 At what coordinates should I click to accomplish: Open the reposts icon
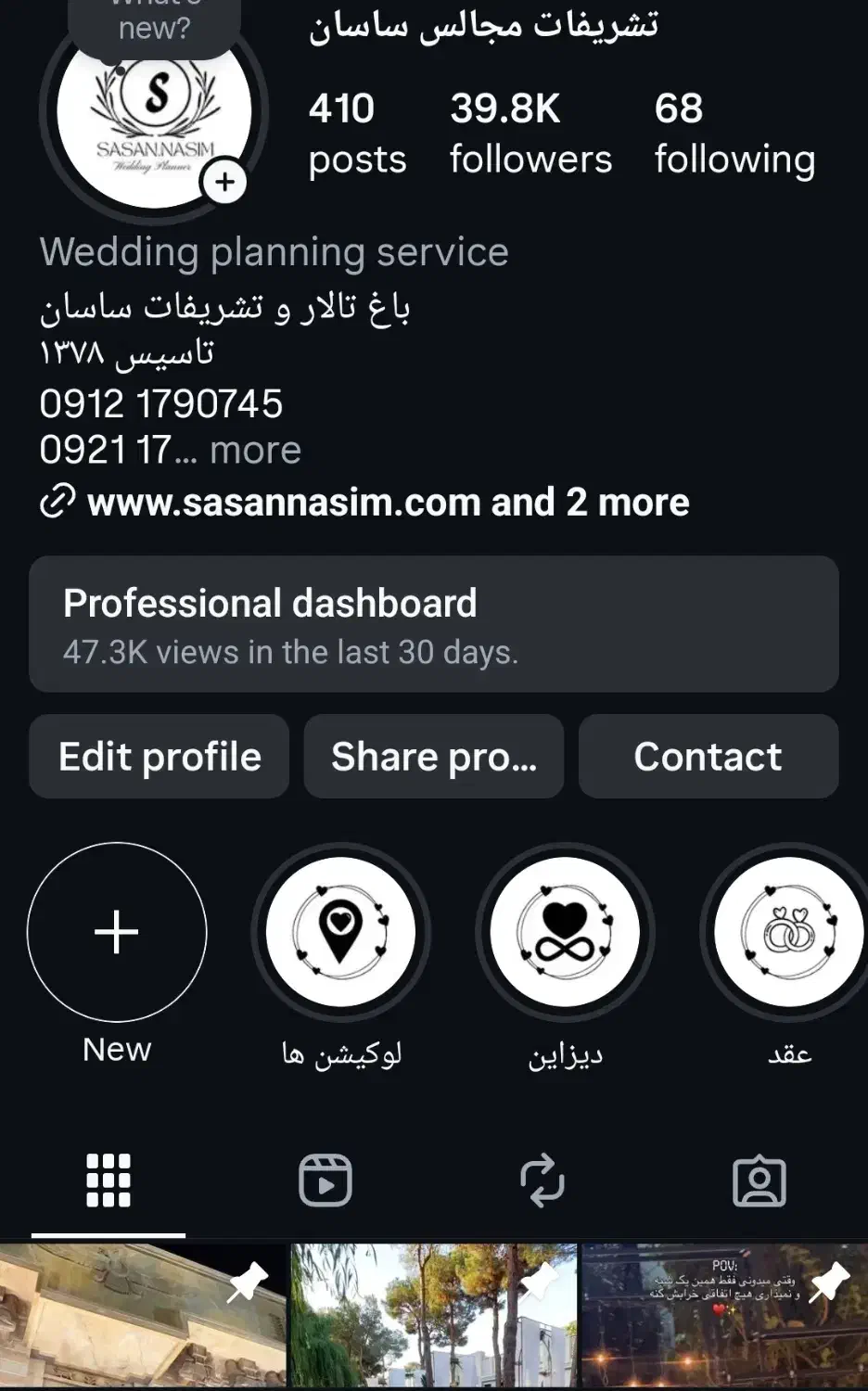(542, 1180)
